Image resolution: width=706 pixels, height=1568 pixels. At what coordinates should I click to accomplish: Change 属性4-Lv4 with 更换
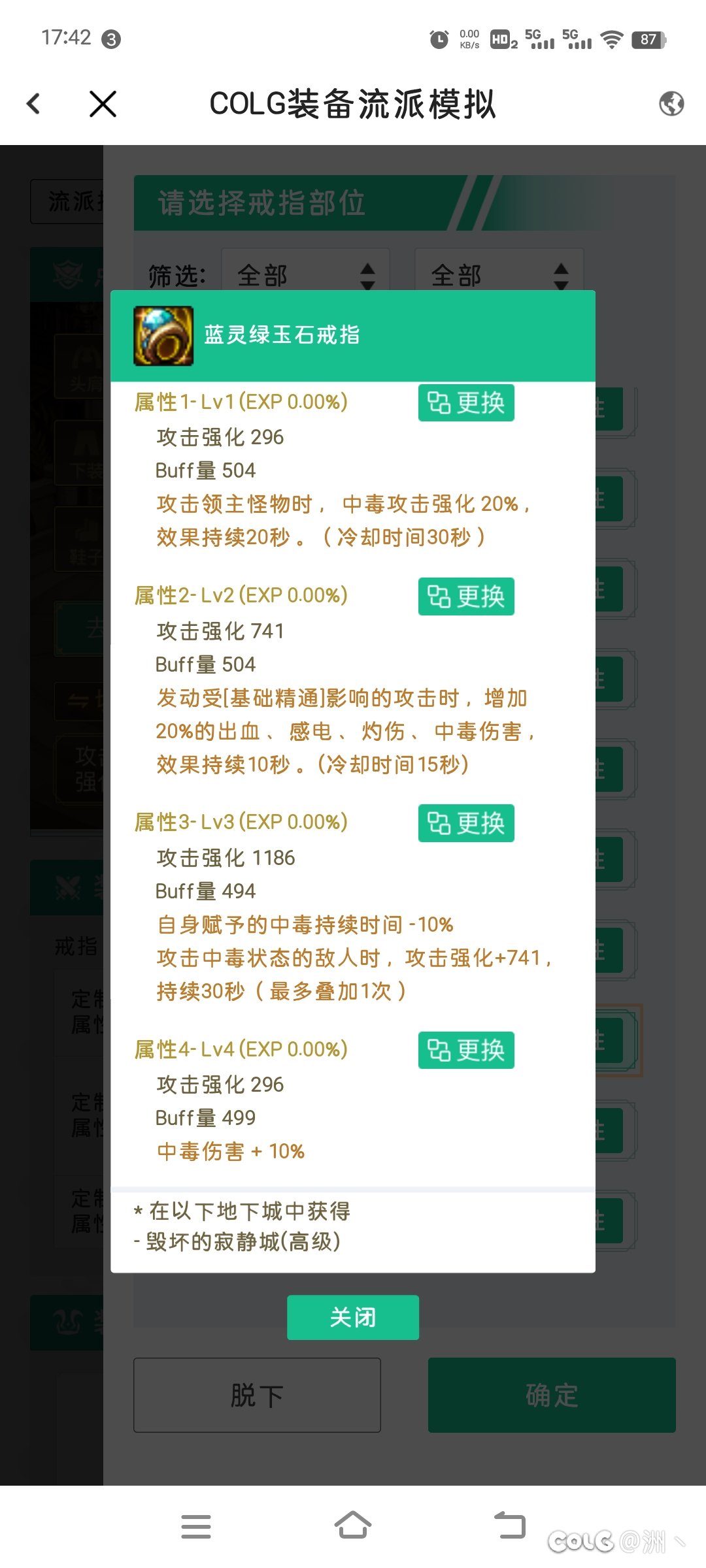point(466,1051)
